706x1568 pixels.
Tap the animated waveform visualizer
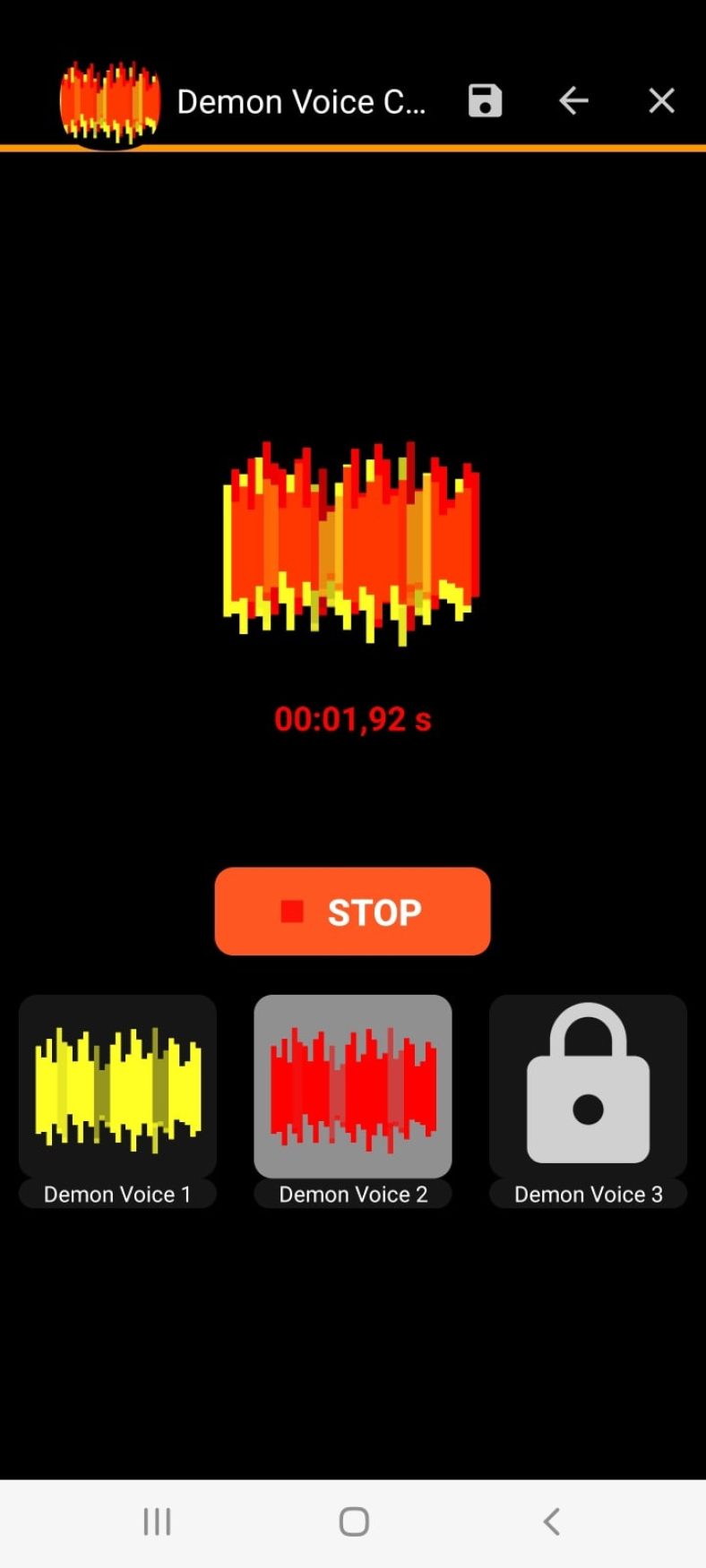point(352,537)
